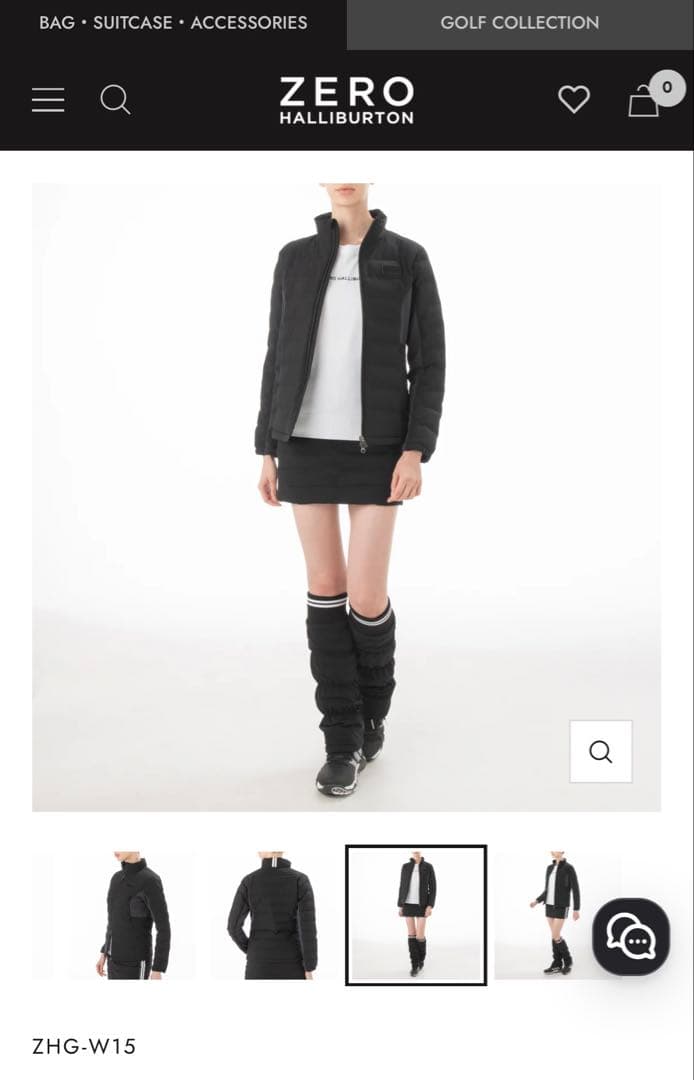The image size is (694, 1080).
Task: Switch to Bag Suitcase Accessories tab
Action: [173, 23]
